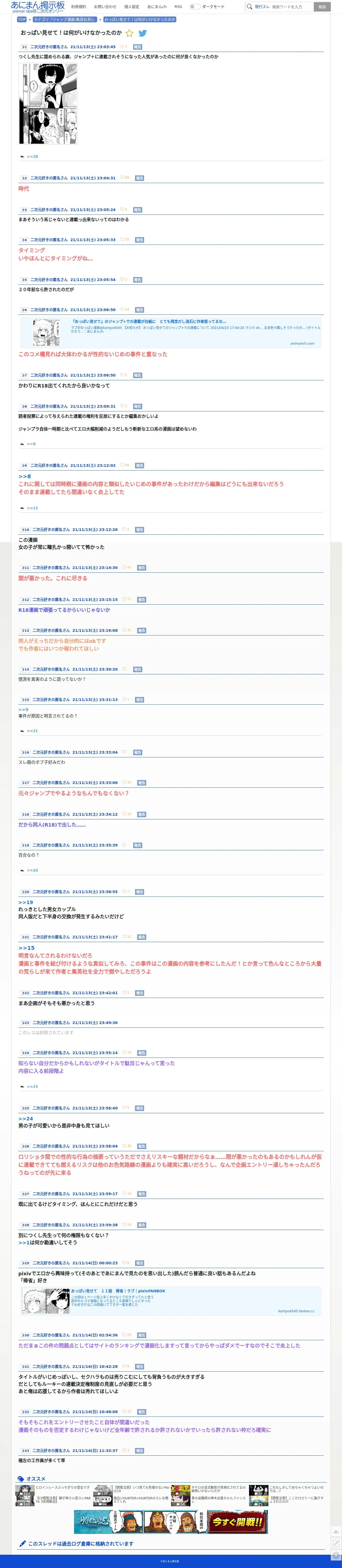Toggle ダークモード switch

tap(194, 7)
